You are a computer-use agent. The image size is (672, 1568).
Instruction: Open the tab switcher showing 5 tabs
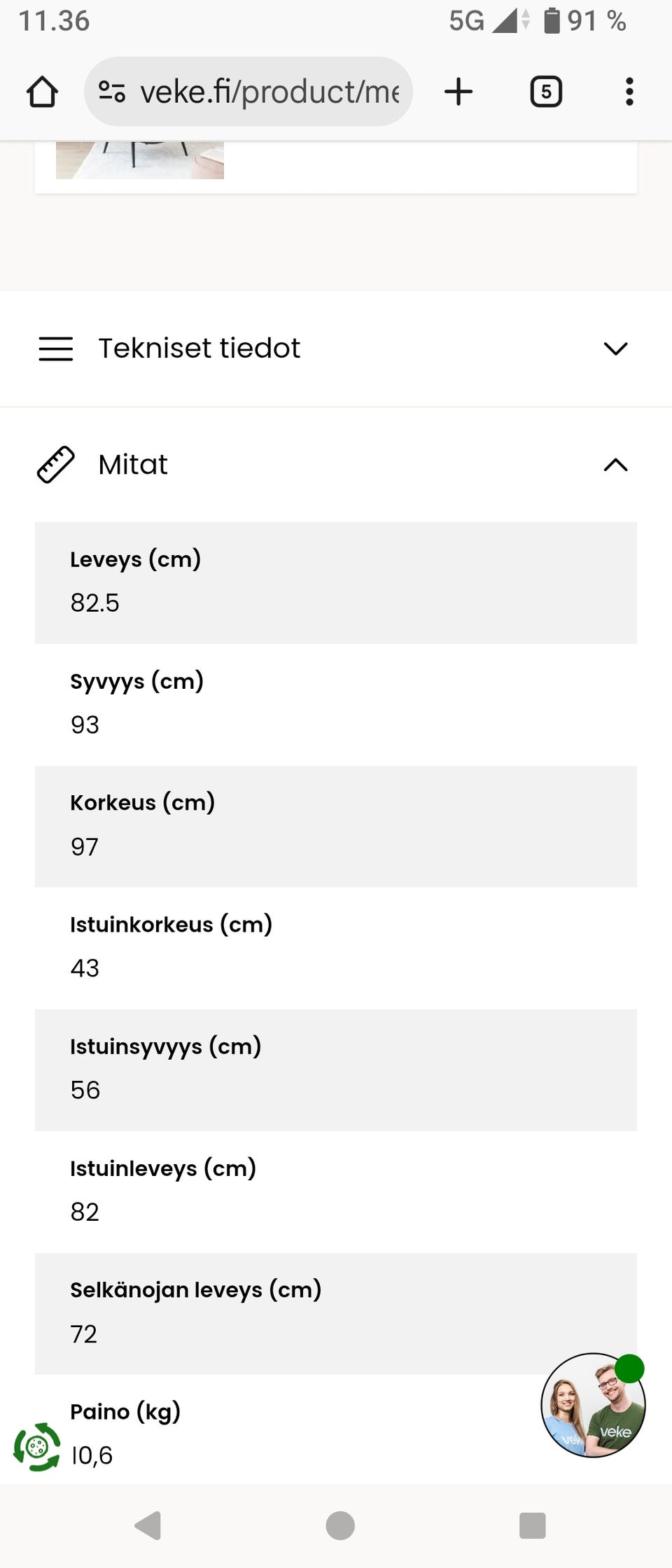point(546,91)
